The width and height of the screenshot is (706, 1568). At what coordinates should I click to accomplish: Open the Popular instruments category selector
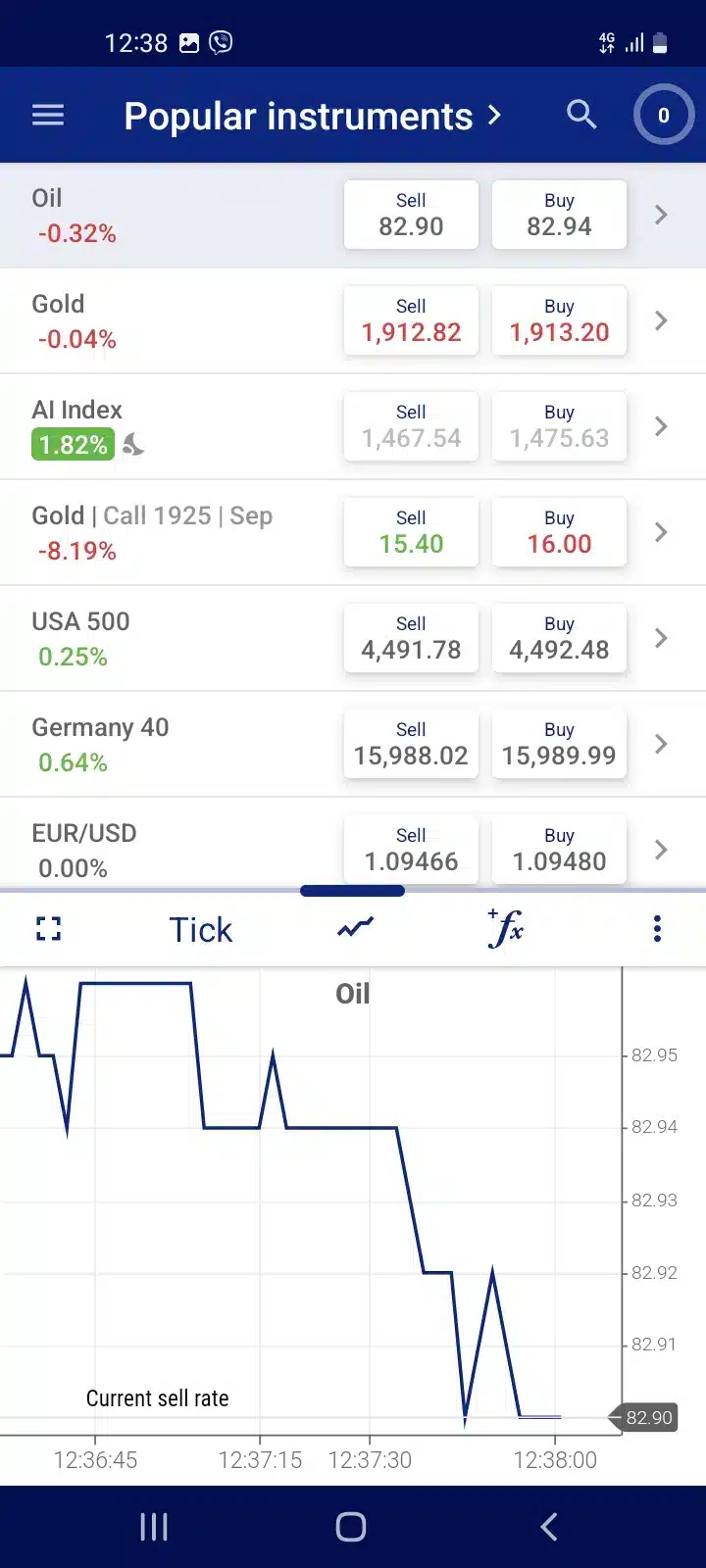point(313,116)
